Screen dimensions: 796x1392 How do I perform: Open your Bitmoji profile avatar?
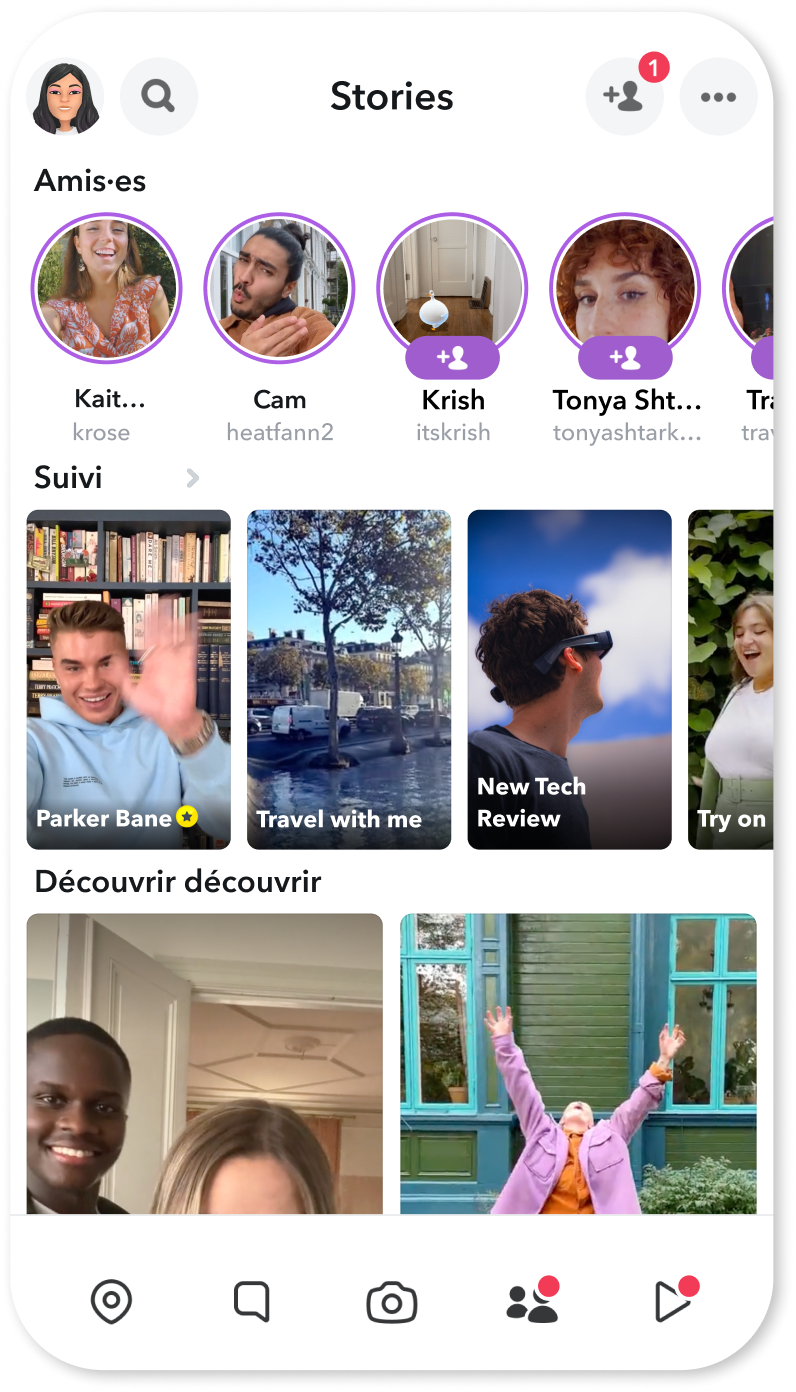66,97
